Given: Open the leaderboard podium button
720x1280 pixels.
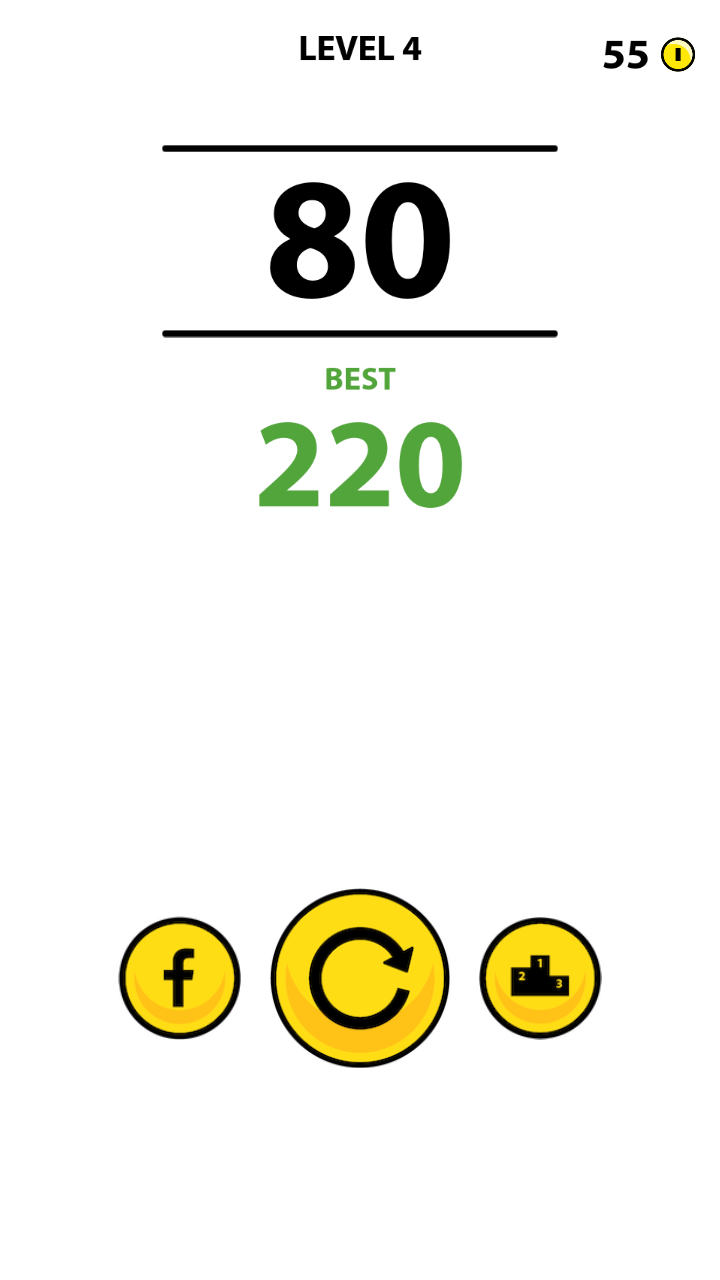Looking at the screenshot, I should 540,978.
